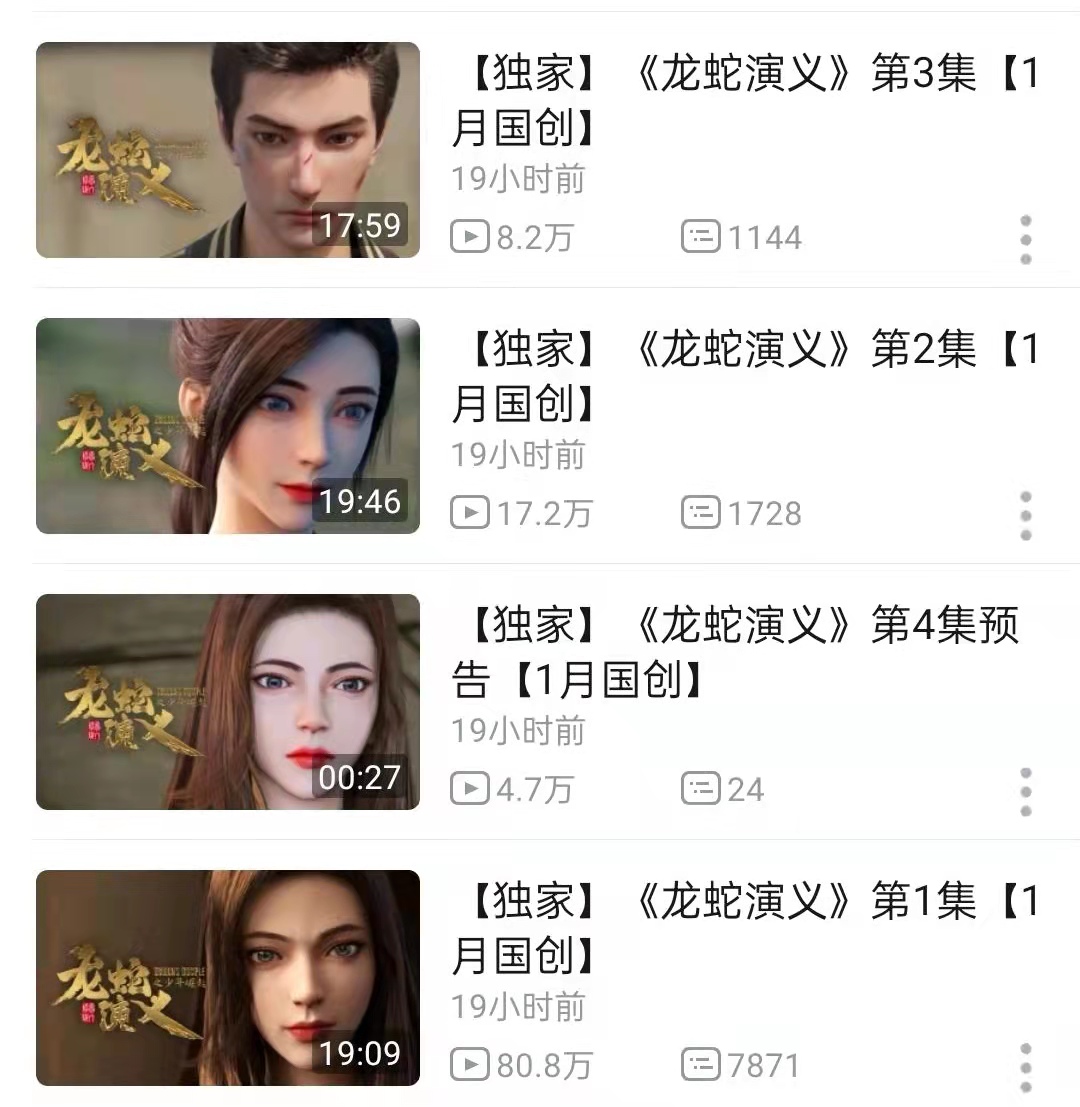The image size is (1080, 1107).
Task: Select the Episode 2 thumbnail
Action: (228, 426)
